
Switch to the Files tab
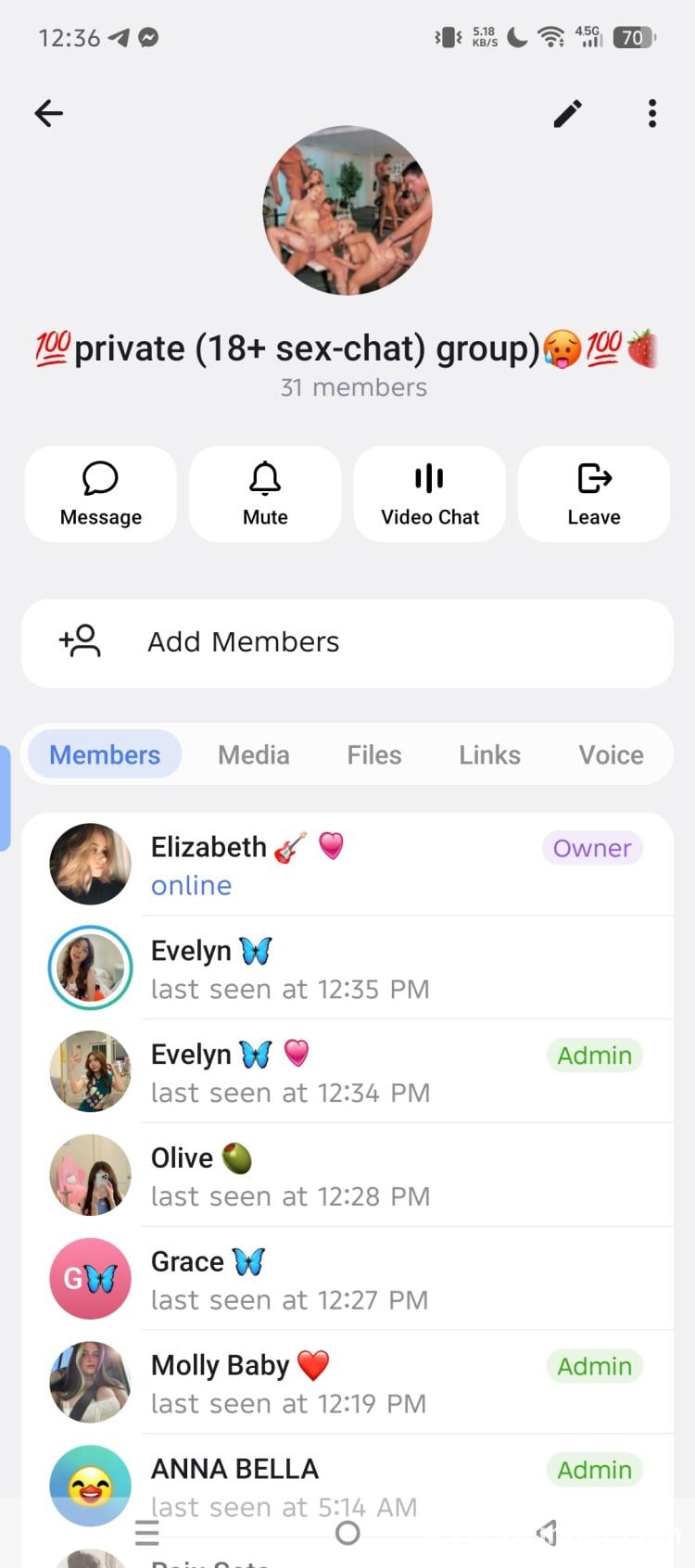pyautogui.click(x=374, y=754)
